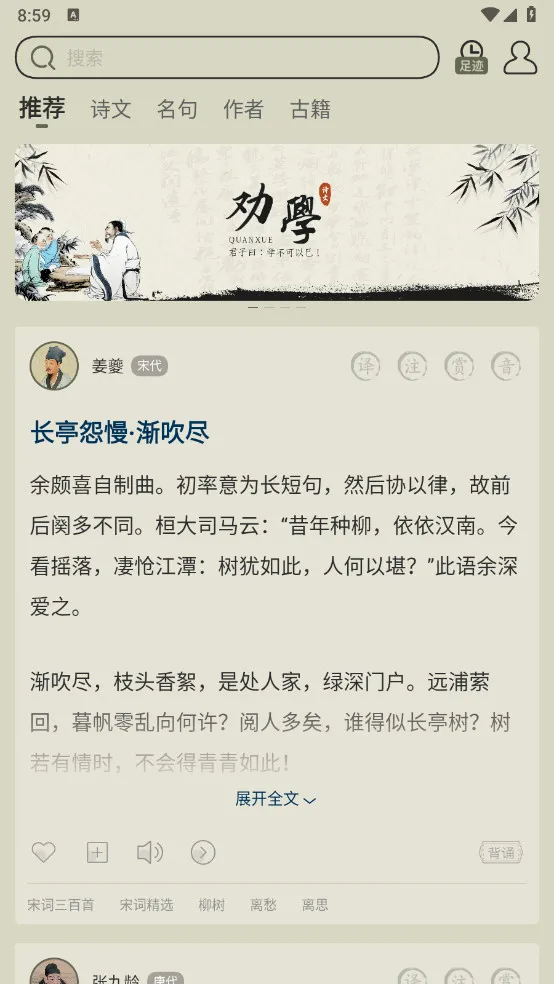The height and width of the screenshot is (984, 554).
Task: Add 长亭怨慢 to a collection with the plus icon
Action: [x=97, y=852]
